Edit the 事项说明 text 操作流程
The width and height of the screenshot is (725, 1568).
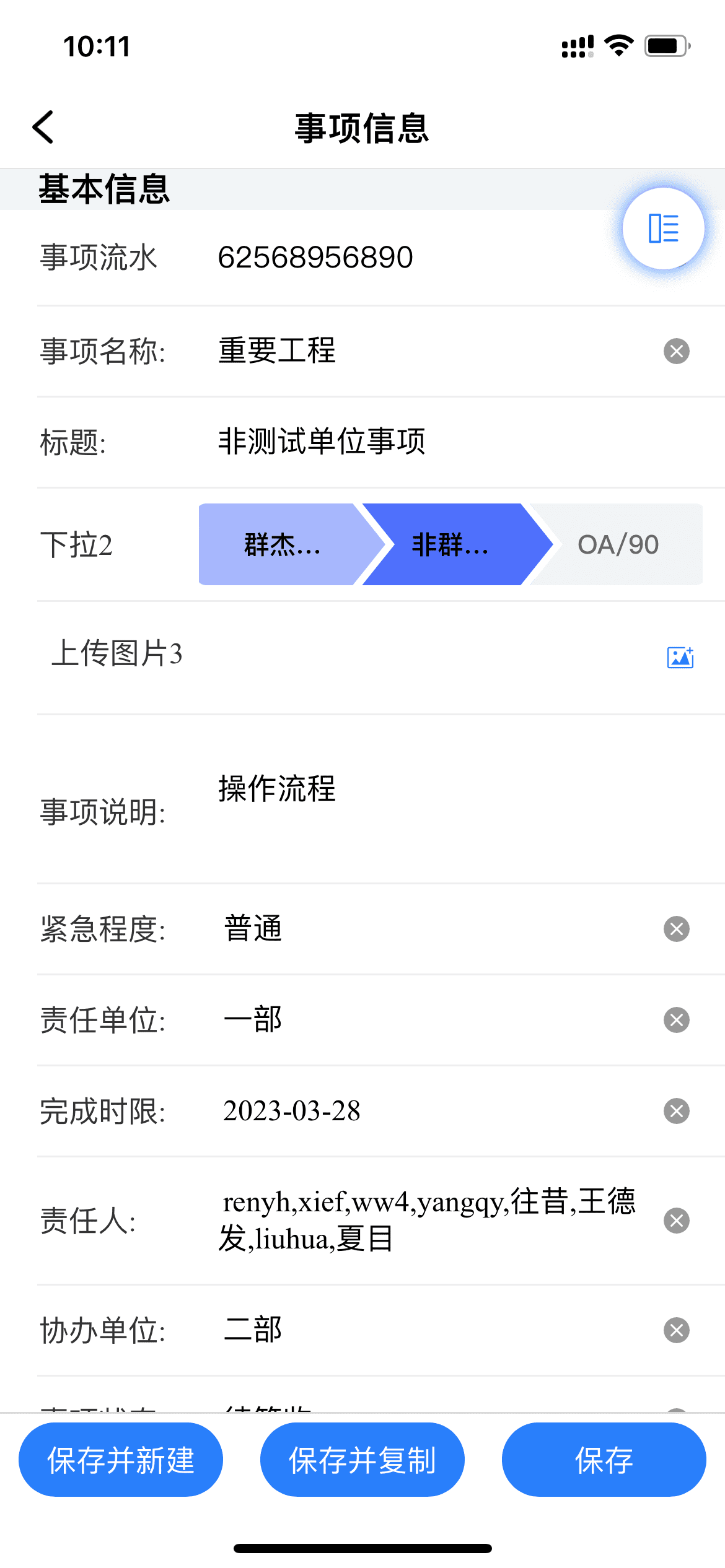277,789
